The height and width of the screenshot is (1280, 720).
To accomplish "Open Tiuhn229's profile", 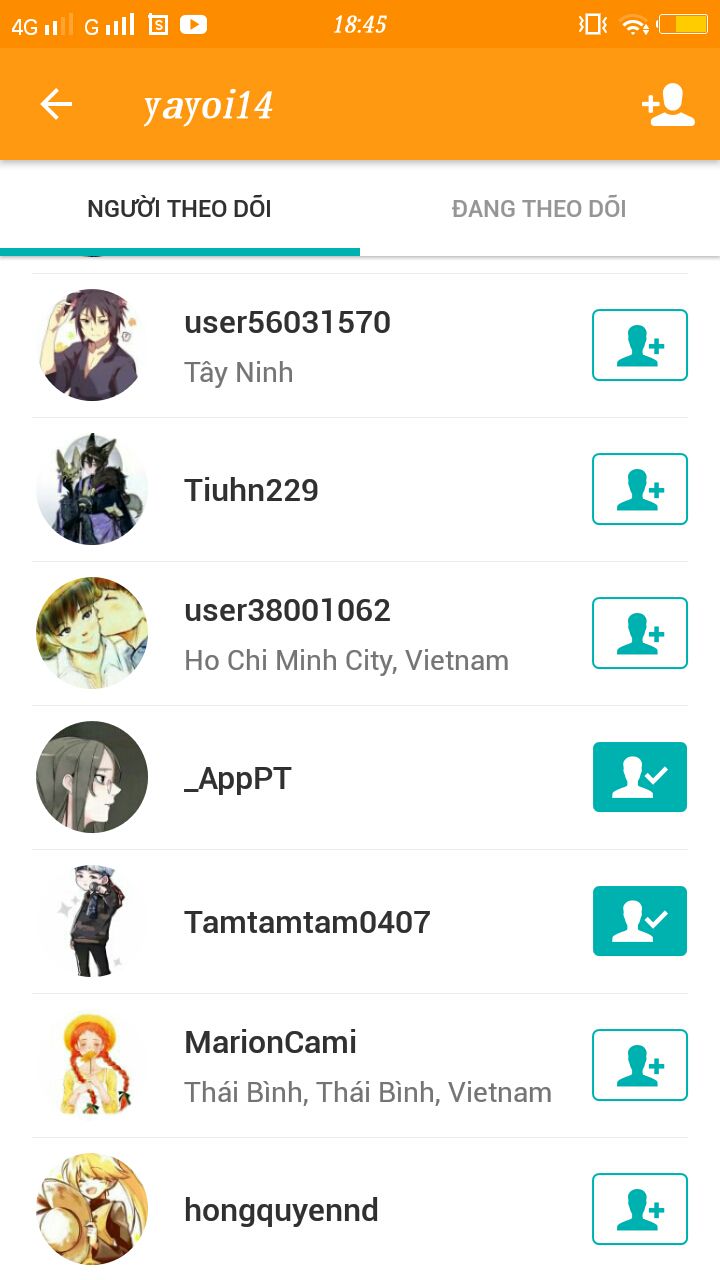I will [x=251, y=490].
